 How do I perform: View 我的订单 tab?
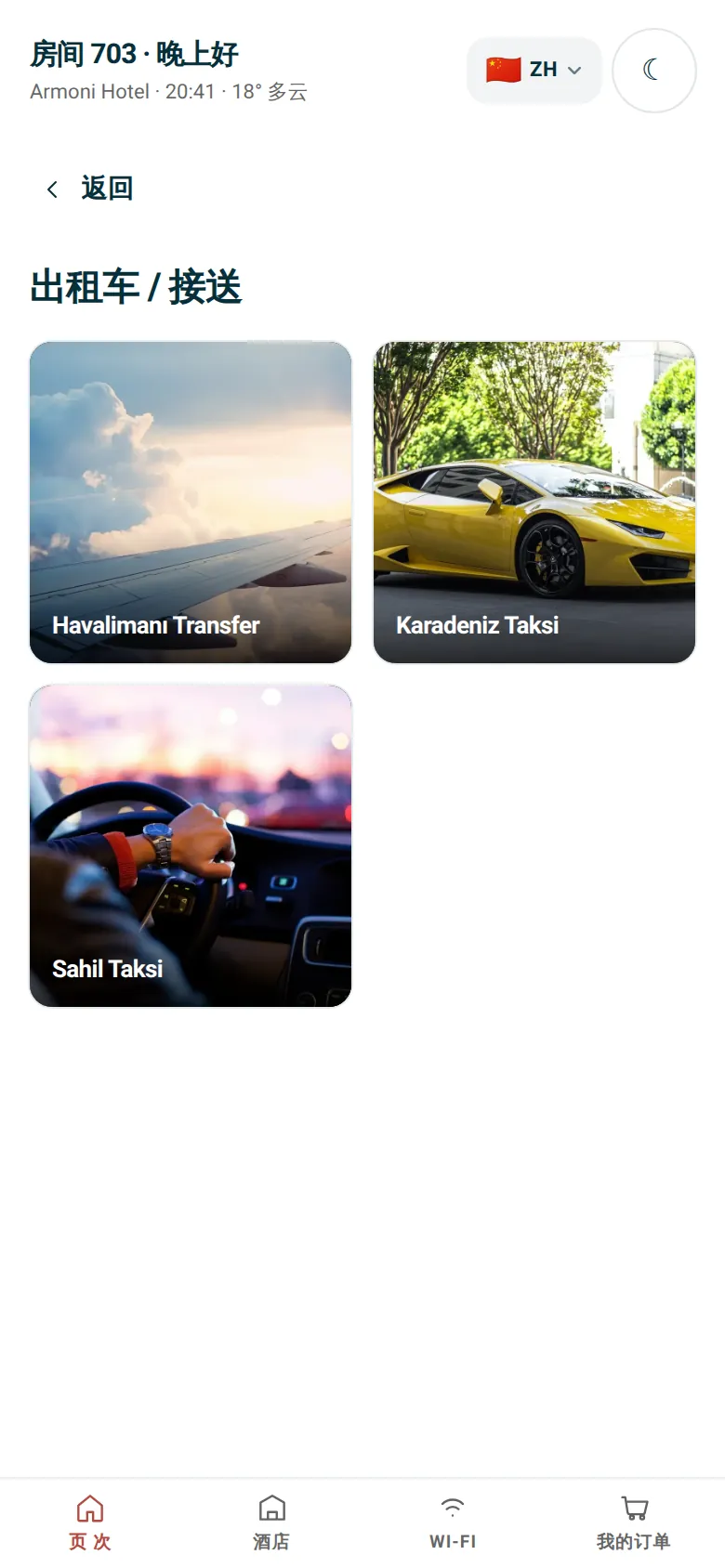coord(634,1522)
